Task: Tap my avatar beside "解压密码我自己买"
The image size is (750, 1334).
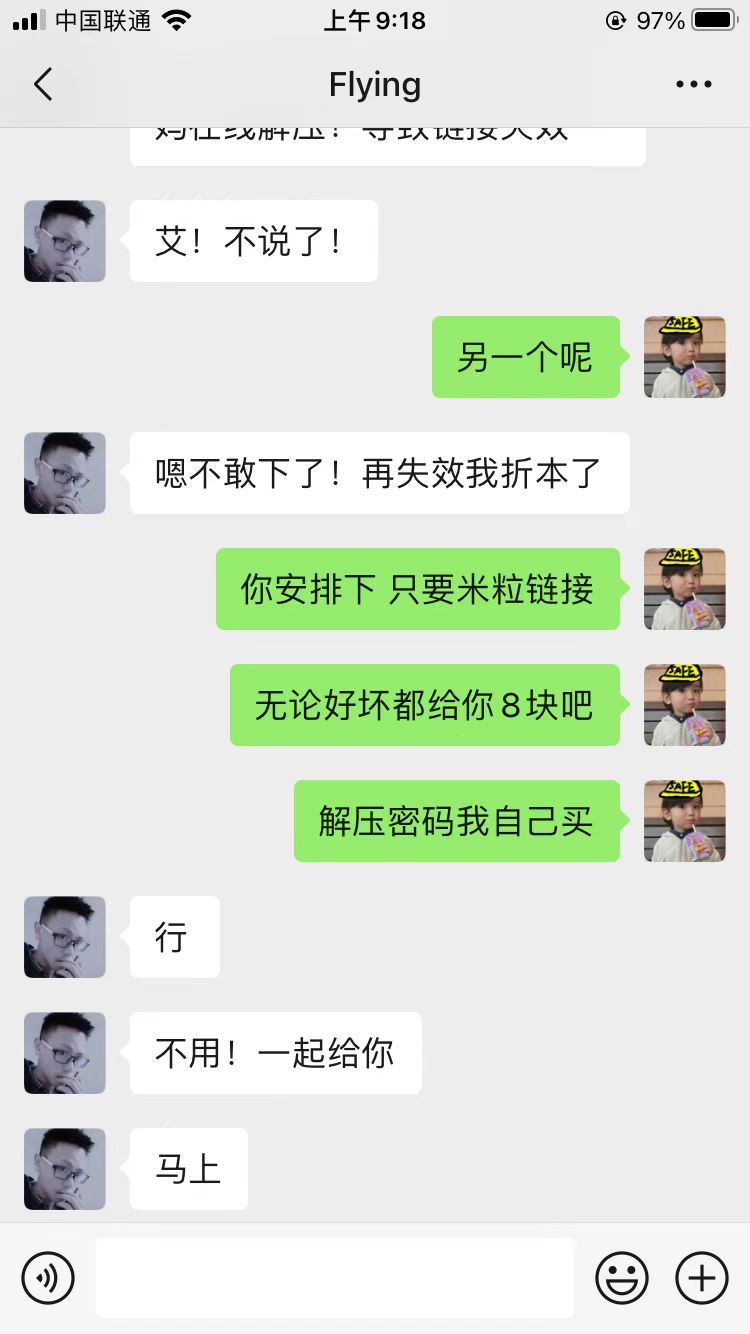Action: pyautogui.click(x=685, y=821)
